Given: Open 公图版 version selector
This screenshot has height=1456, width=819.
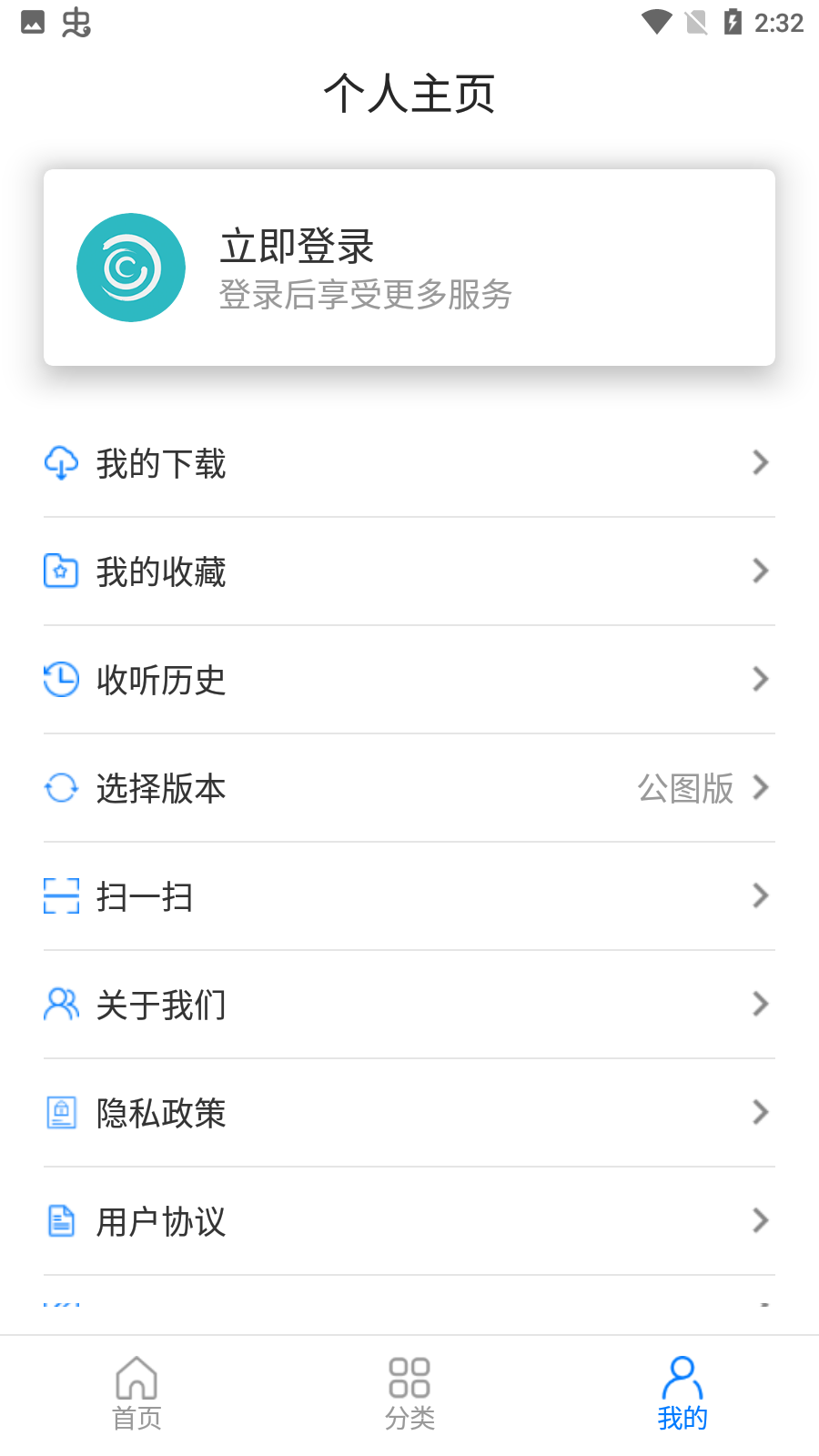Looking at the screenshot, I should point(687,790).
